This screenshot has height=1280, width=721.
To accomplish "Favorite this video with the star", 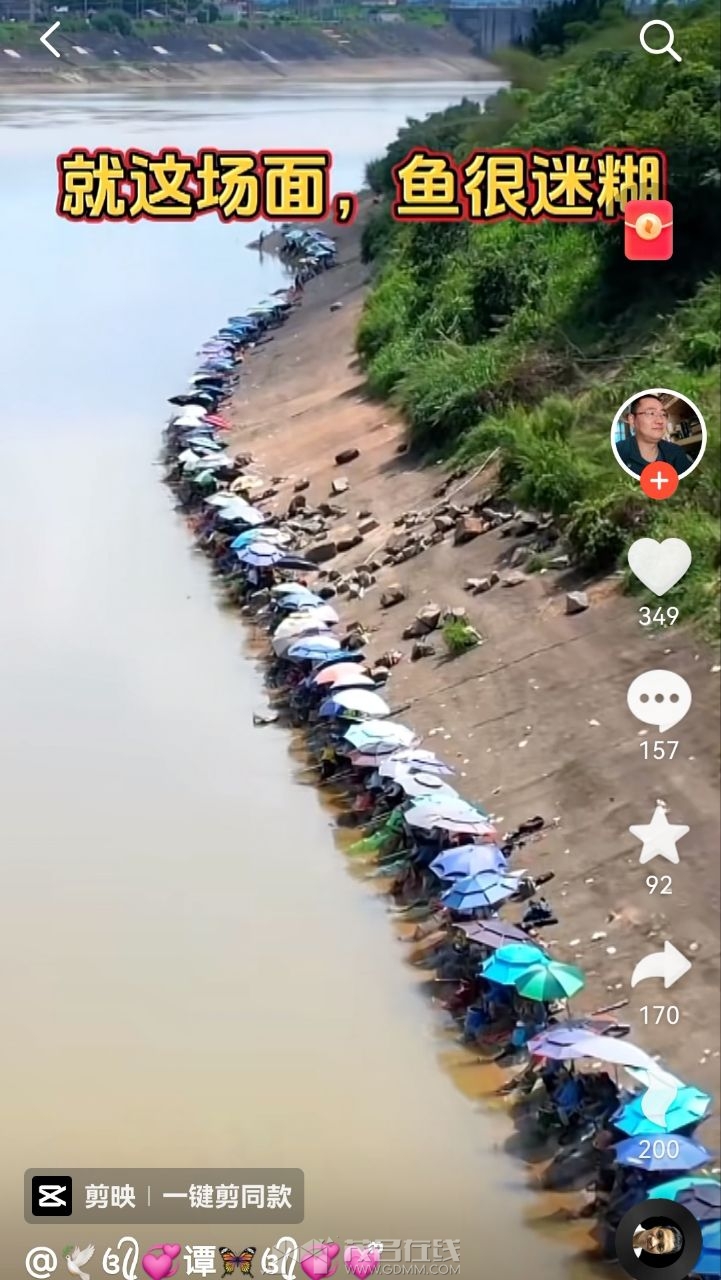I will [x=659, y=836].
